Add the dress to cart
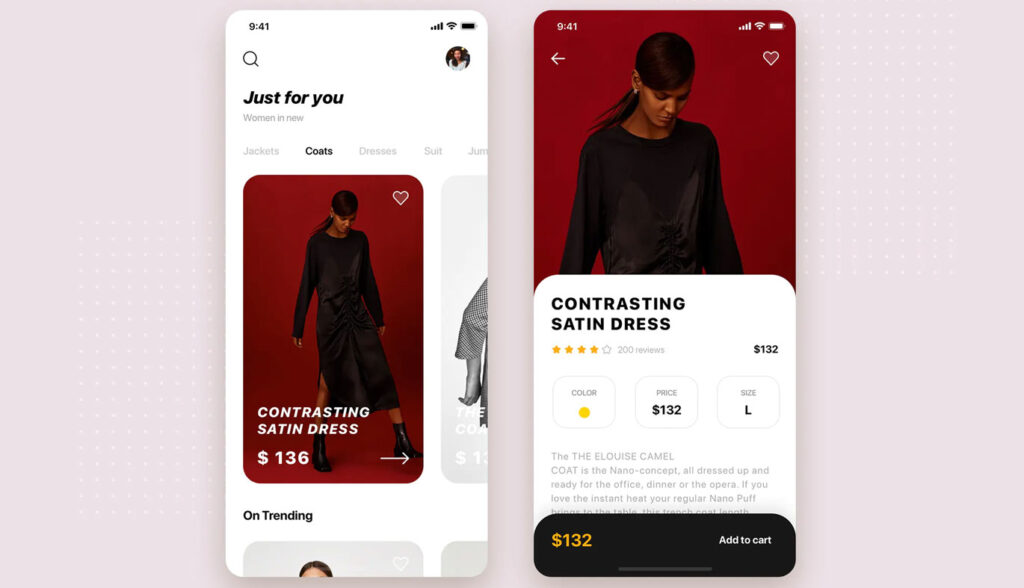The height and width of the screenshot is (588, 1024). click(745, 540)
